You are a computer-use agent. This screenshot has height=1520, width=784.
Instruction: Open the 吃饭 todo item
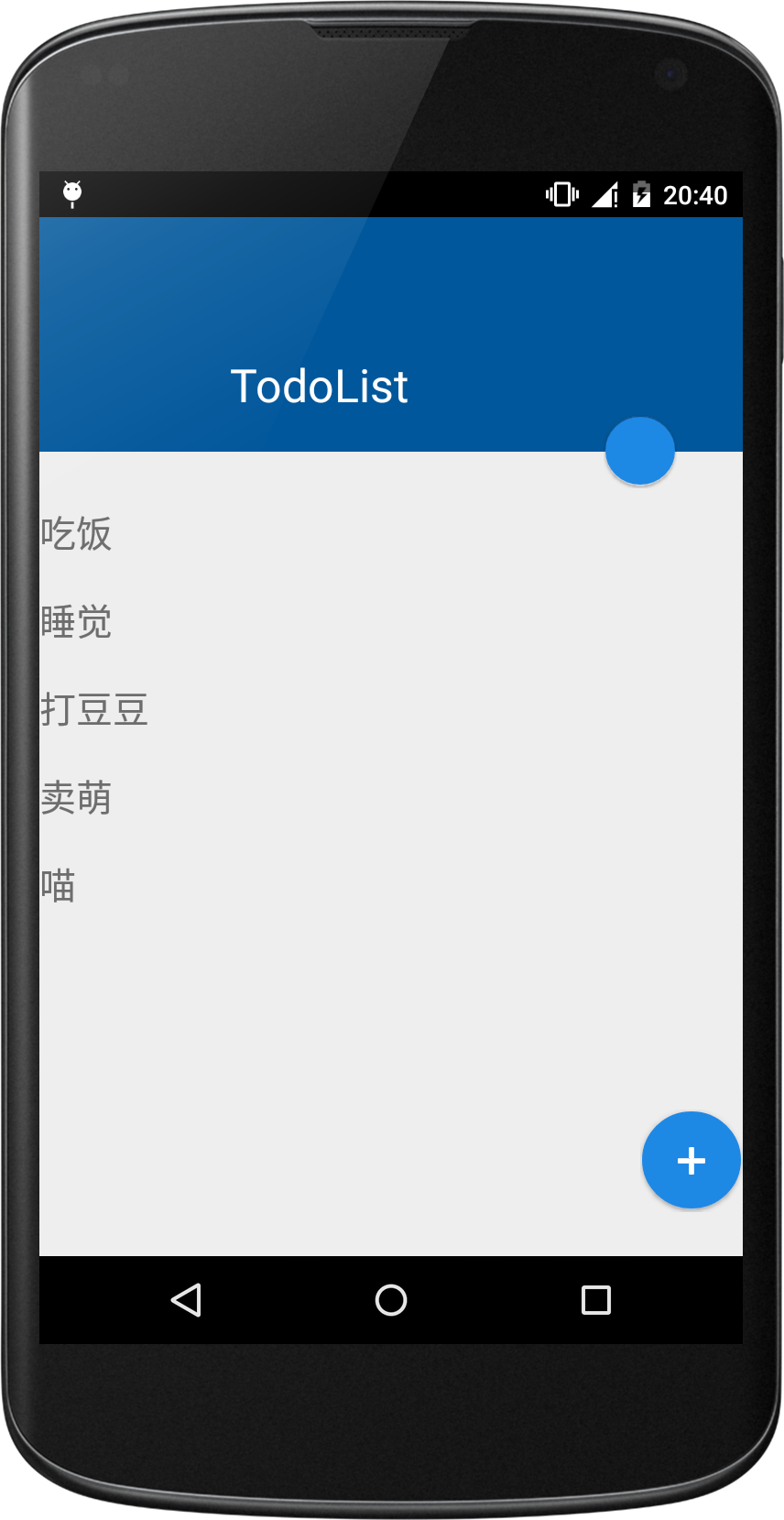77,533
